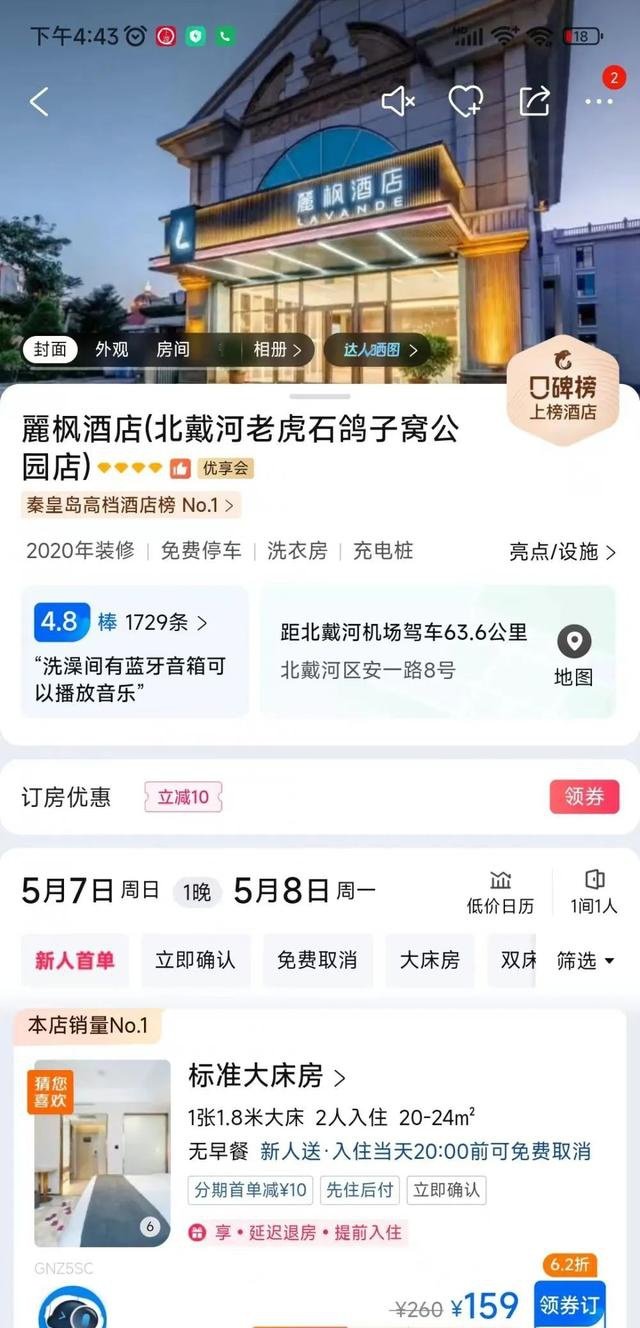
Task: Open the 低价日历 price calendar
Action: pos(500,892)
